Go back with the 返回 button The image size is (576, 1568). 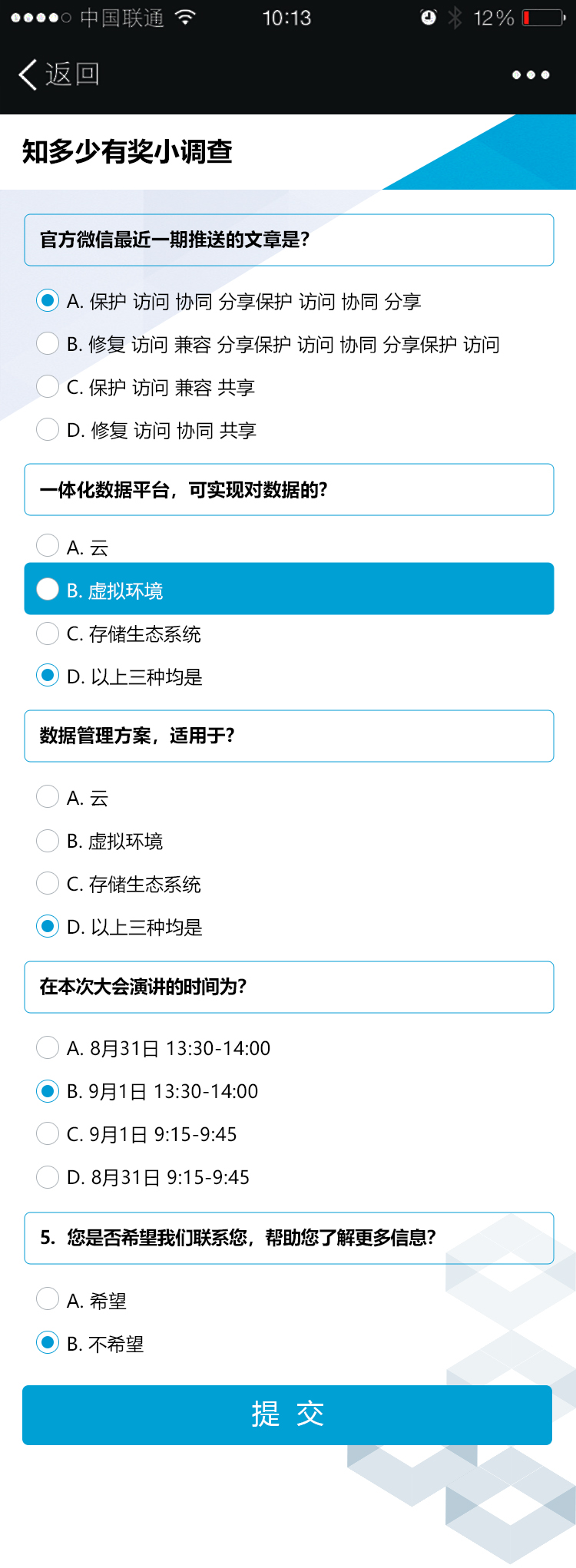pos(59,74)
